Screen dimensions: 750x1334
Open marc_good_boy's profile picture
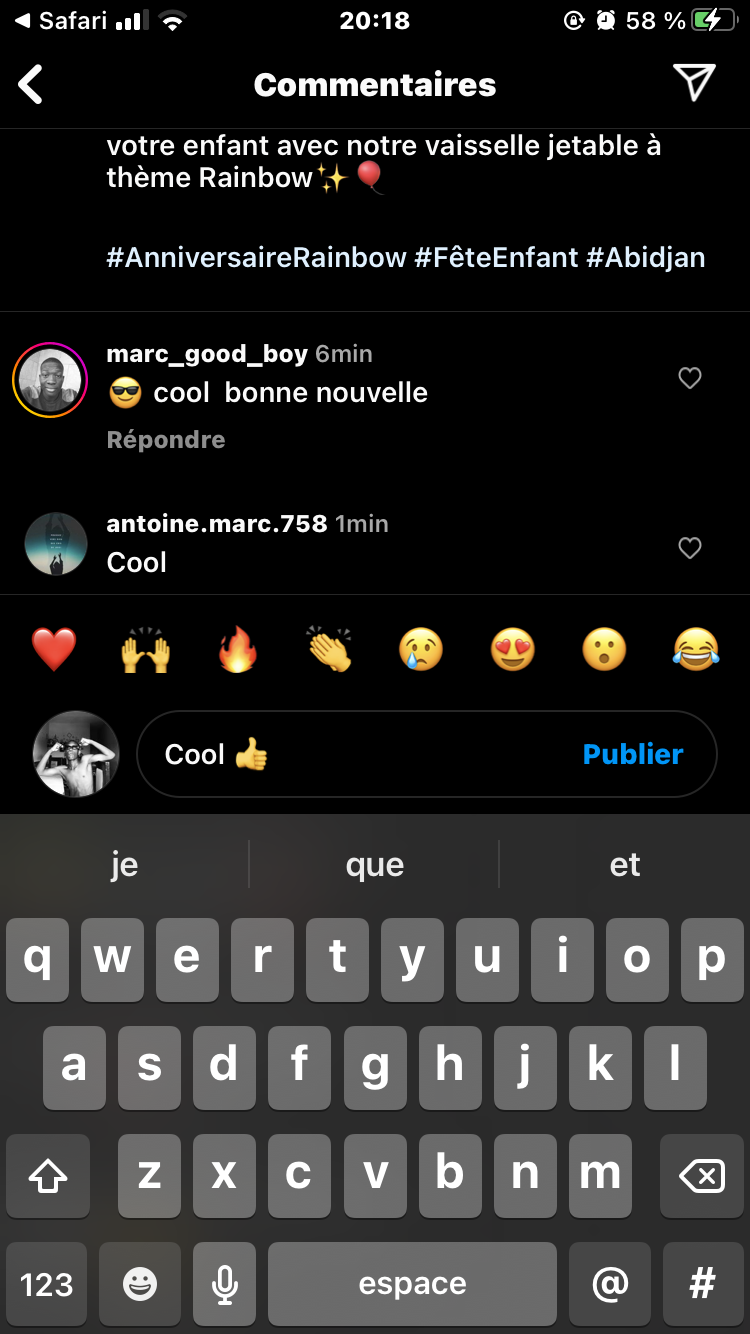[x=50, y=380]
